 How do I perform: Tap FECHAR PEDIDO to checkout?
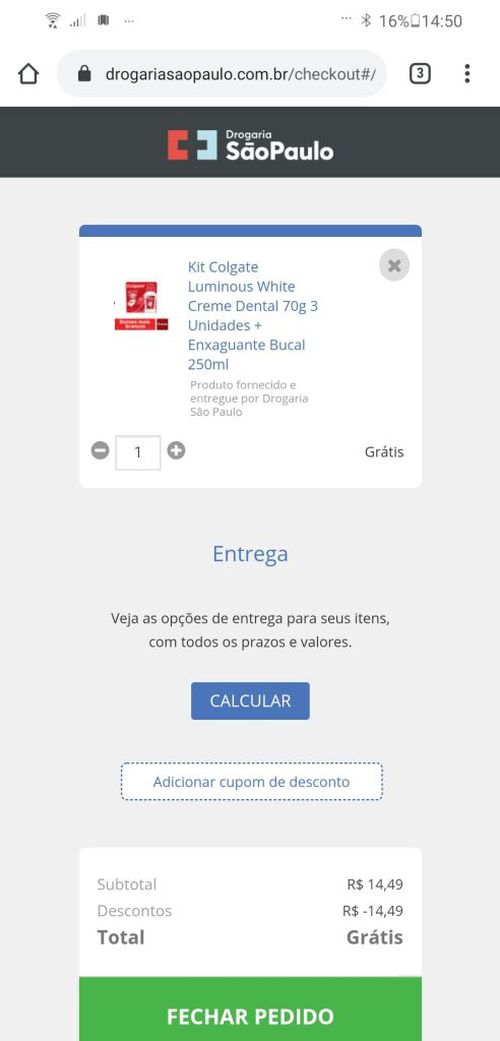(x=250, y=1016)
